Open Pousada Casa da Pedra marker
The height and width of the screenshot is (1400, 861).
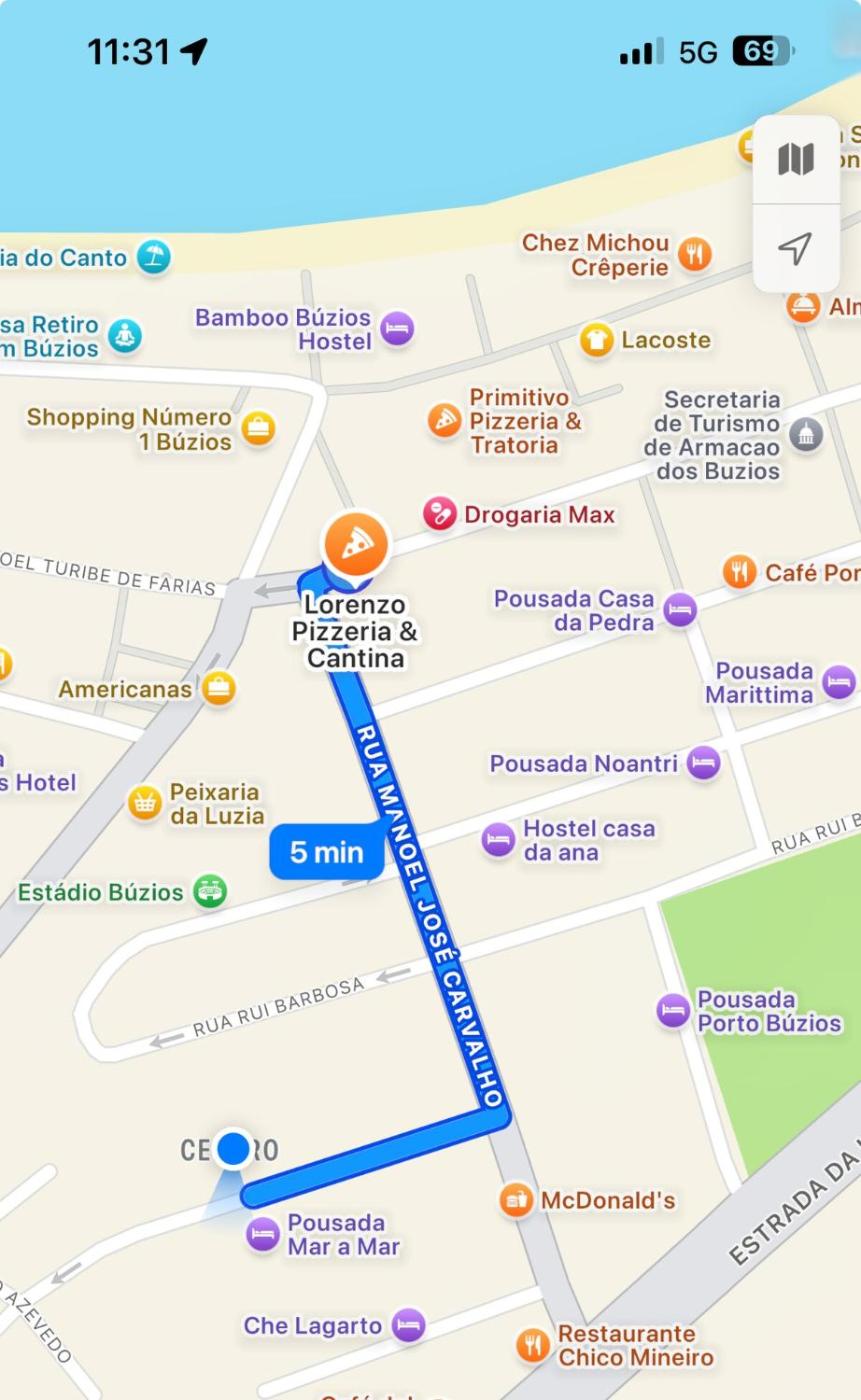point(680,609)
